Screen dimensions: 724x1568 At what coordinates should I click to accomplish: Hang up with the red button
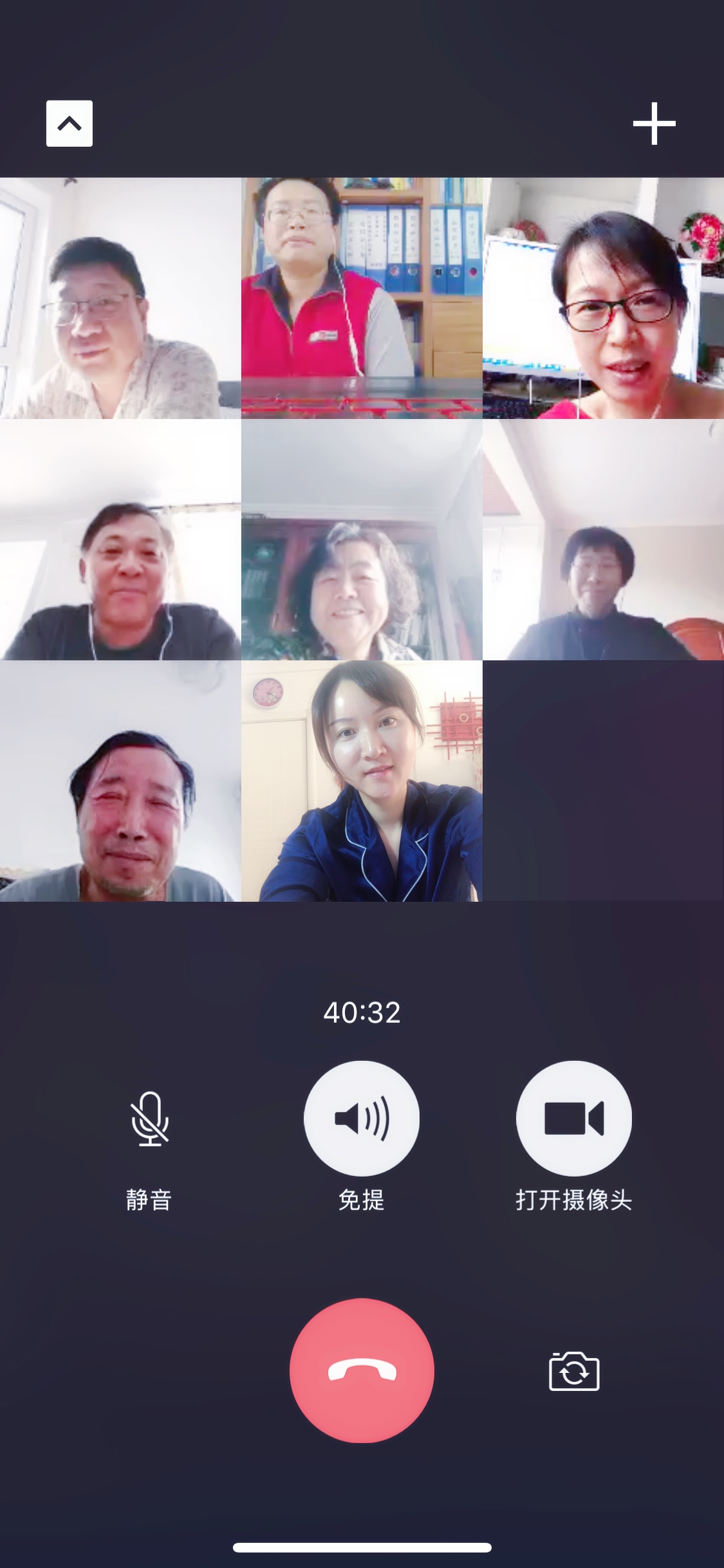click(x=362, y=1371)
